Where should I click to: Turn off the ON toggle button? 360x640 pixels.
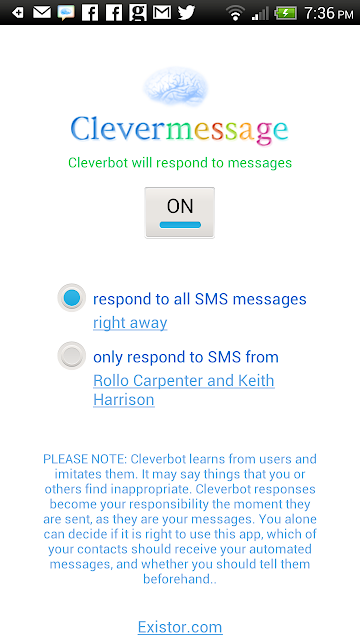[x=180, y=212]
